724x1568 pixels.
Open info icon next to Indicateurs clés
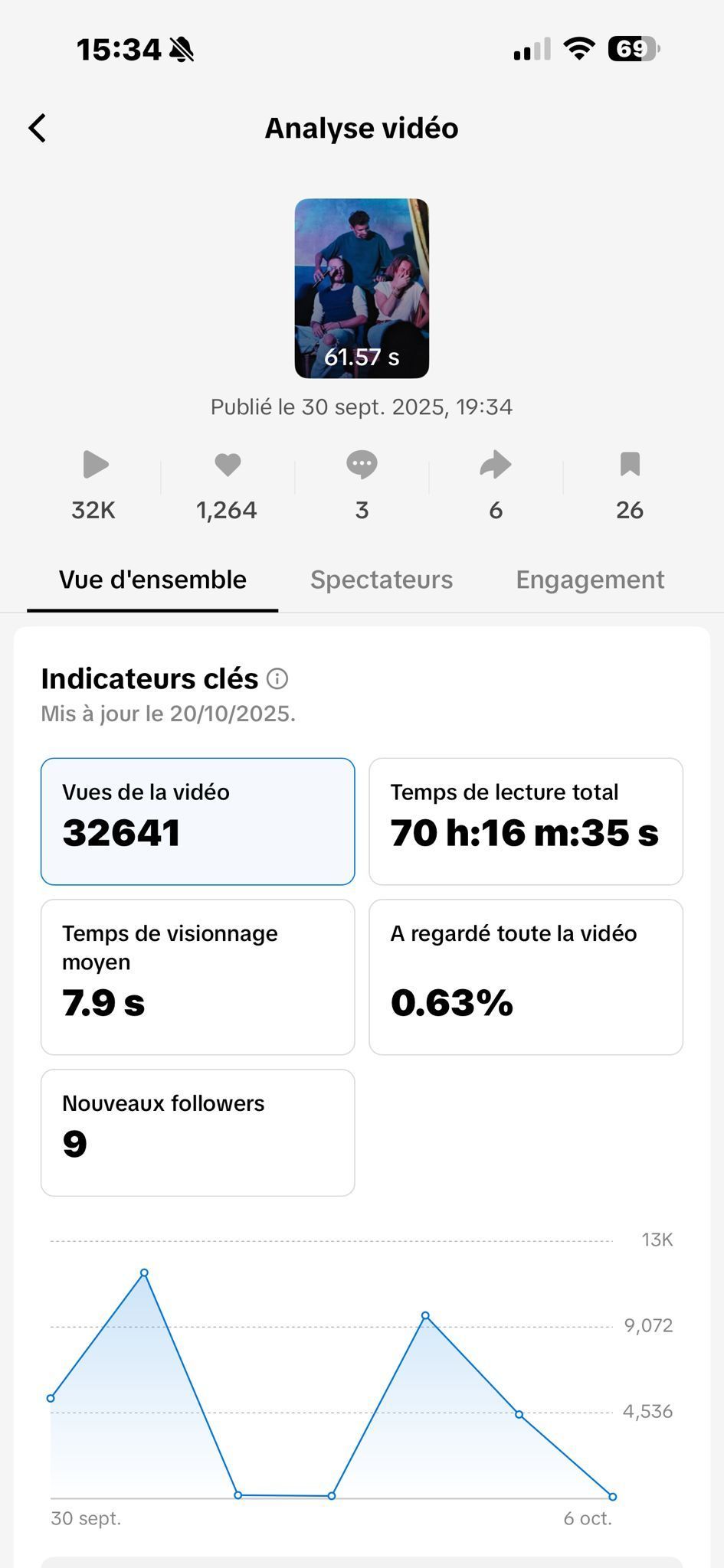pos(277,678)
